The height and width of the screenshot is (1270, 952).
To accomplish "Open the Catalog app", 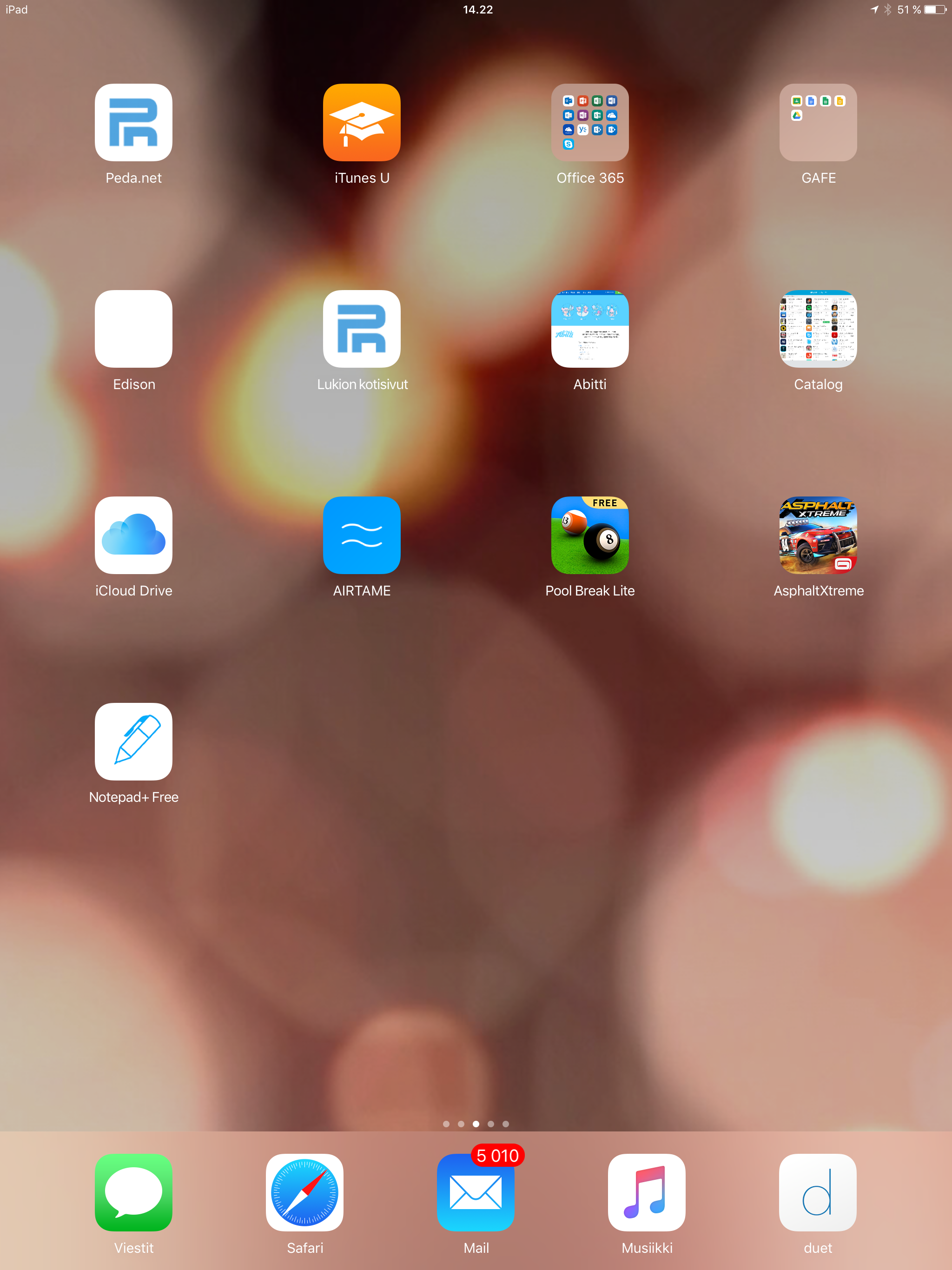I will tap(818, 328).
